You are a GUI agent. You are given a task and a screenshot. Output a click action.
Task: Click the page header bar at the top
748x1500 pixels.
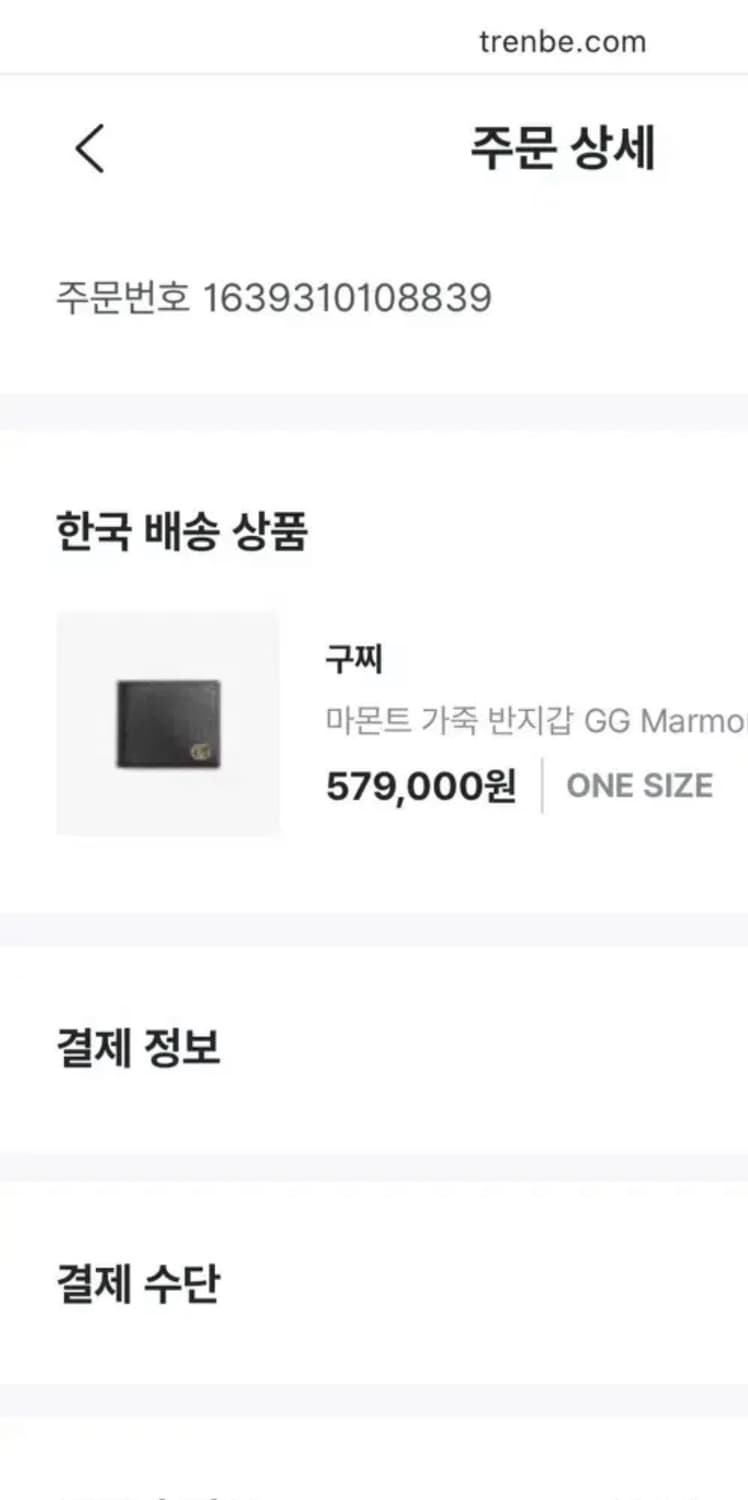coord(374,150)
